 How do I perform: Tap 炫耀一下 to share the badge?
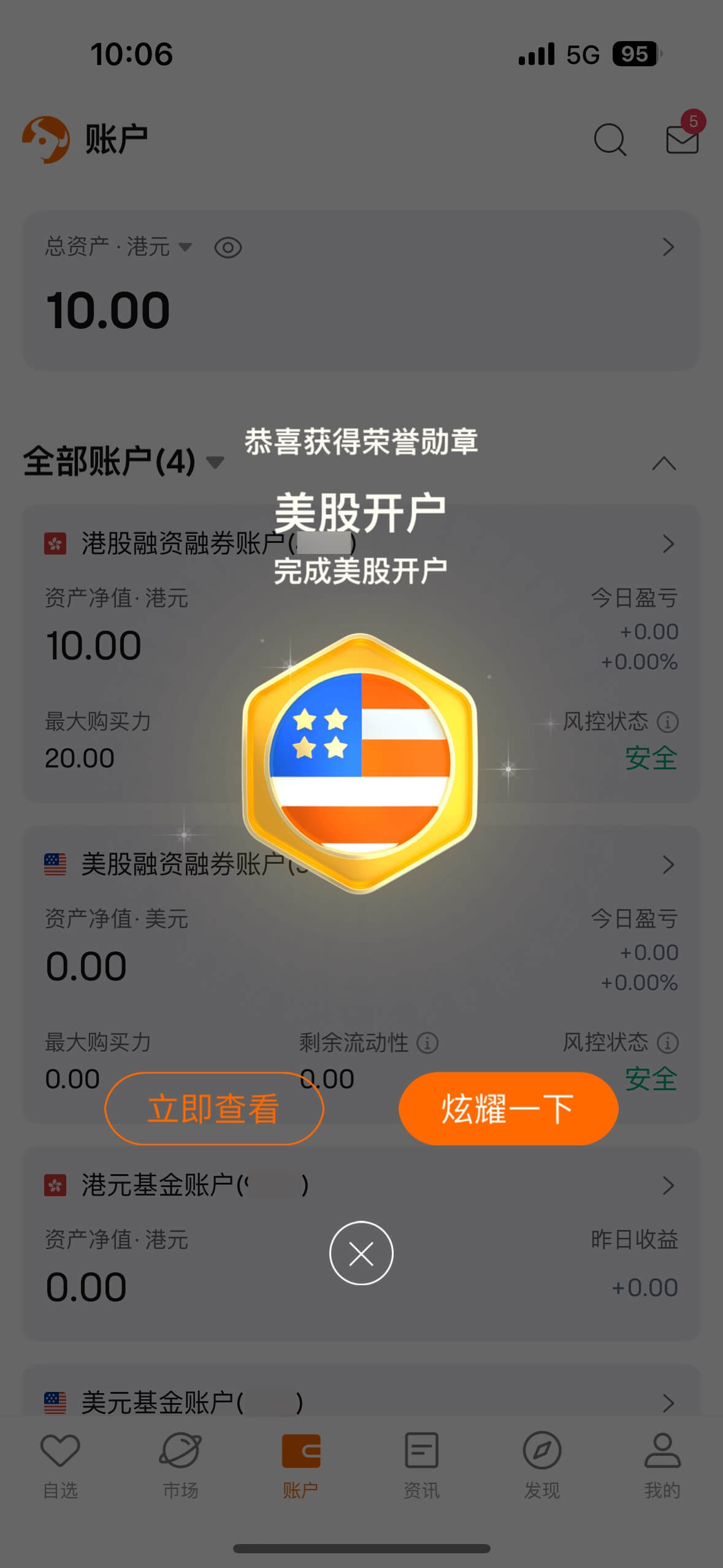[x=508, y=1108]
